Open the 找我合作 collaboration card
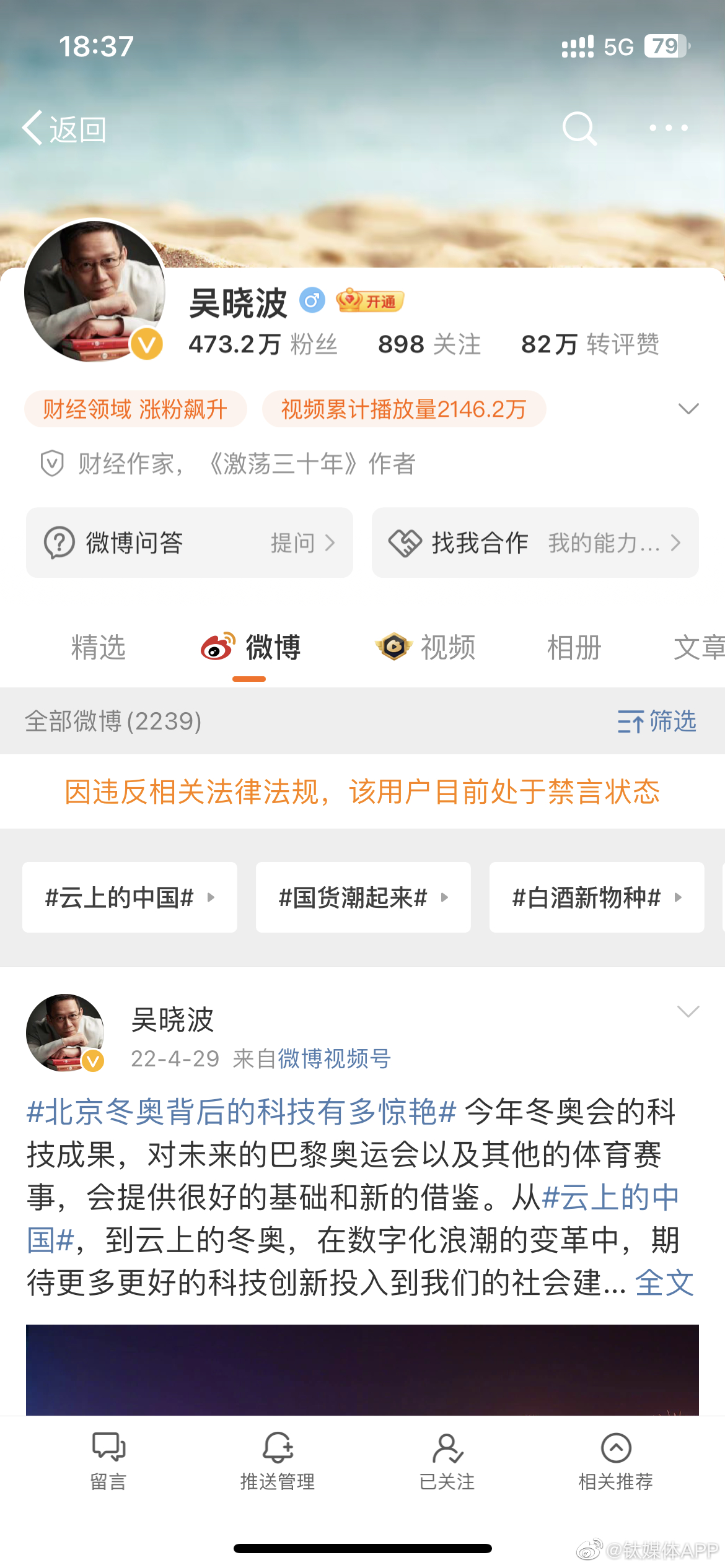The width and height of the screenshot is (725, 1568). (x=535, y=543)
